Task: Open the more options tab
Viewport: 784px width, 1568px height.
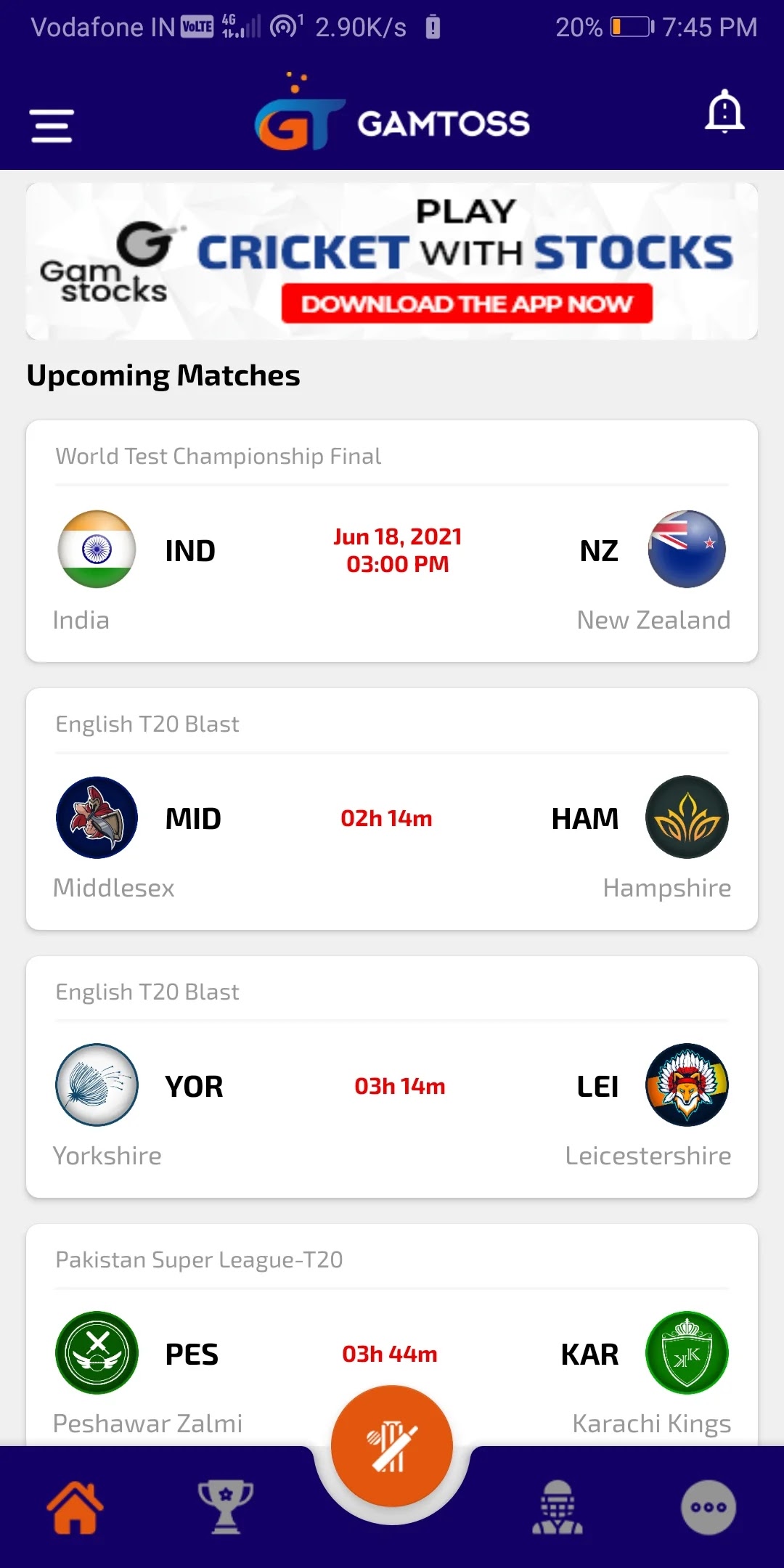Action: (709, 1507)
